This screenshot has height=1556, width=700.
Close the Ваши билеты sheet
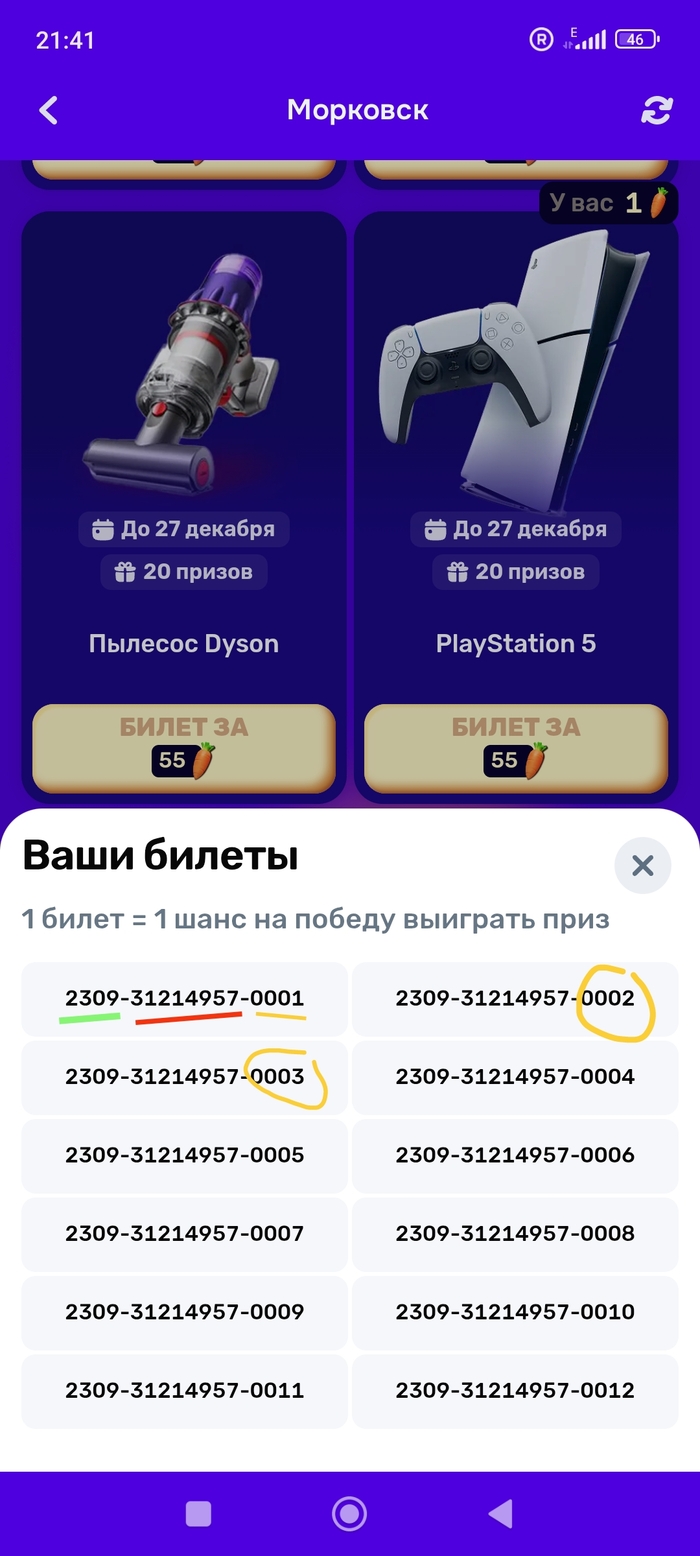click(642, 865)
